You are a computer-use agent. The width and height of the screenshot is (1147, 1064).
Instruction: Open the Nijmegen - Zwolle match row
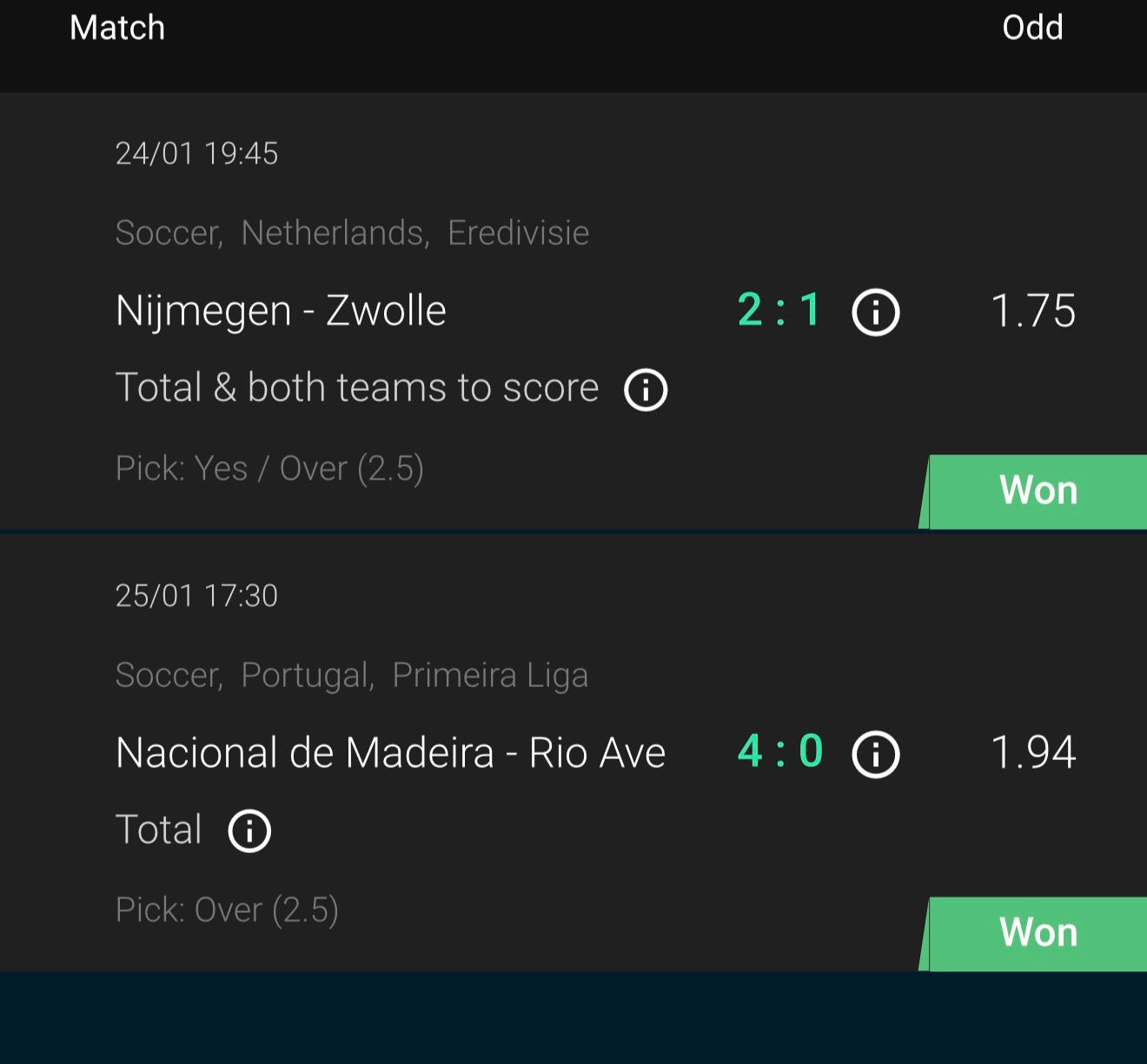point(281,311)
